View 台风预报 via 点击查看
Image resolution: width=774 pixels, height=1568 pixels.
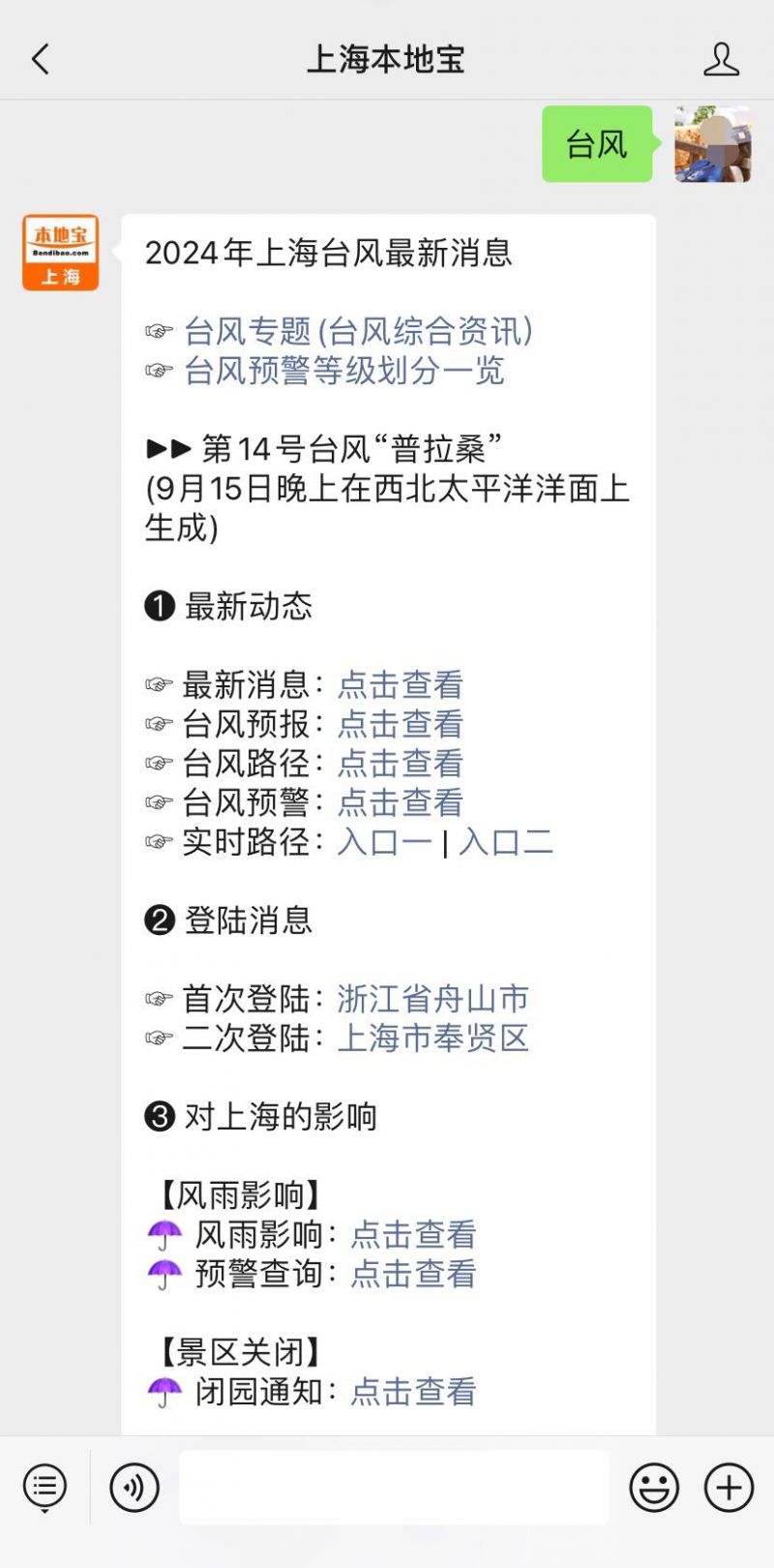[401, 724]
